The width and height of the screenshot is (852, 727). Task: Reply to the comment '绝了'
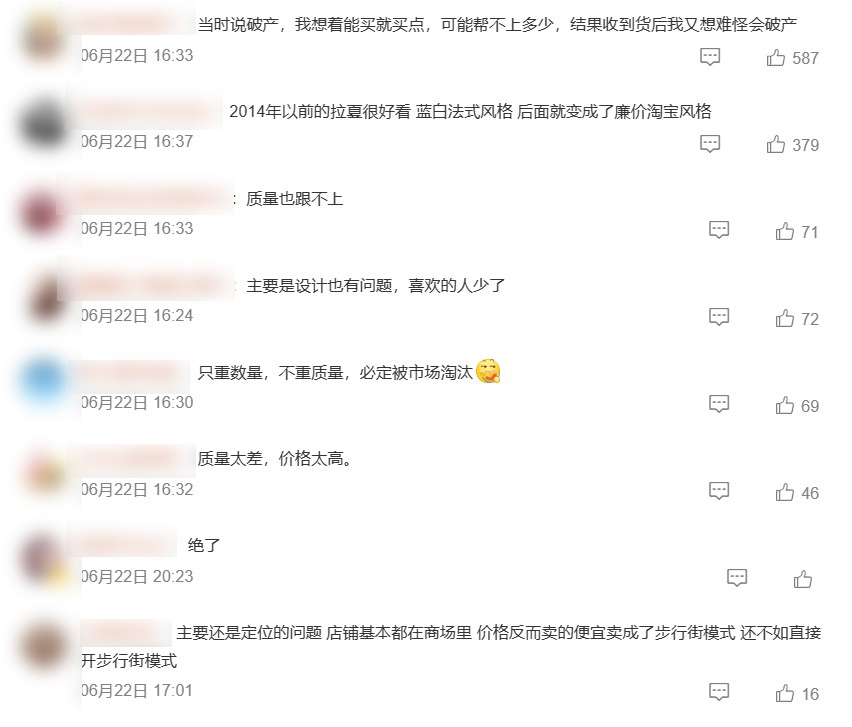[737, 578]
